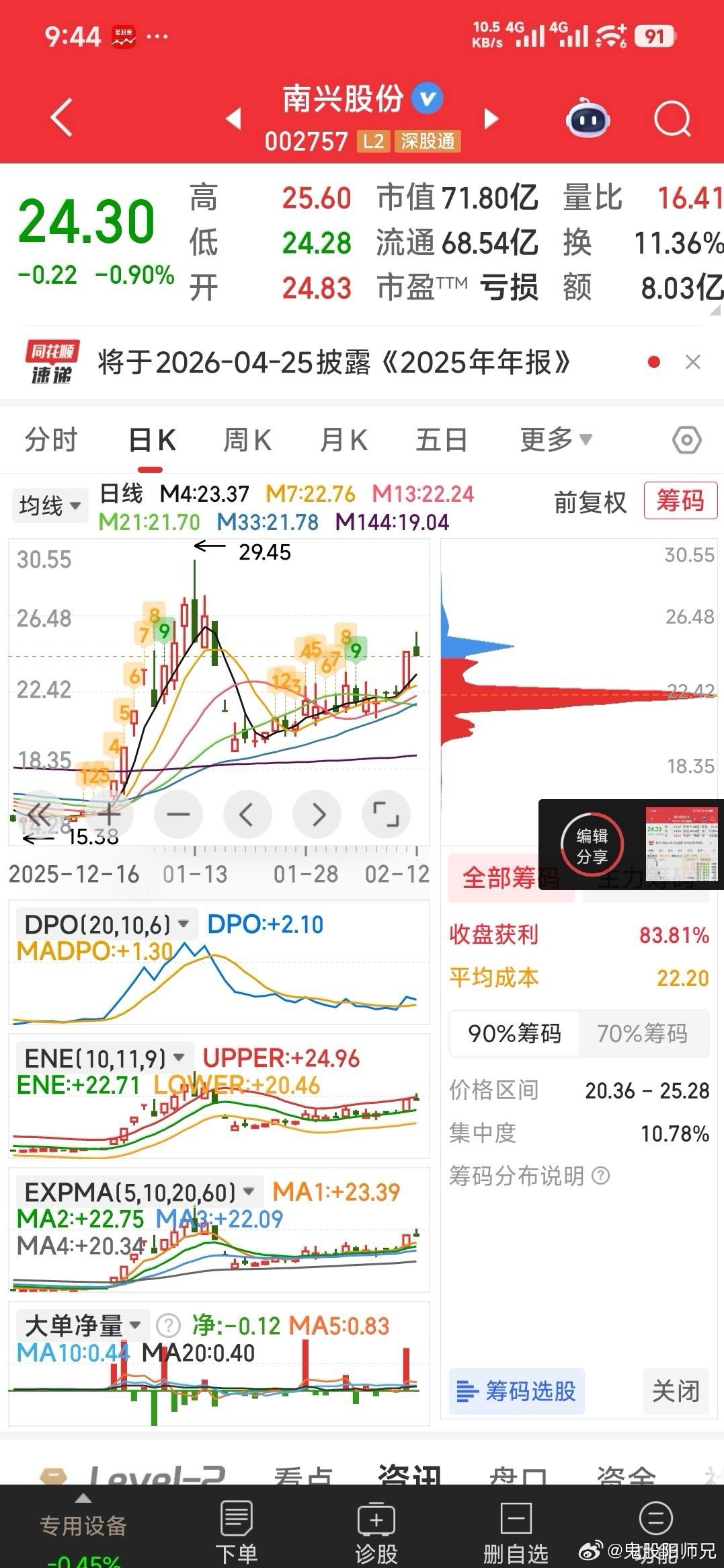
Task: Zoom out on the candlestick chart
Action: tap(178, 814)
